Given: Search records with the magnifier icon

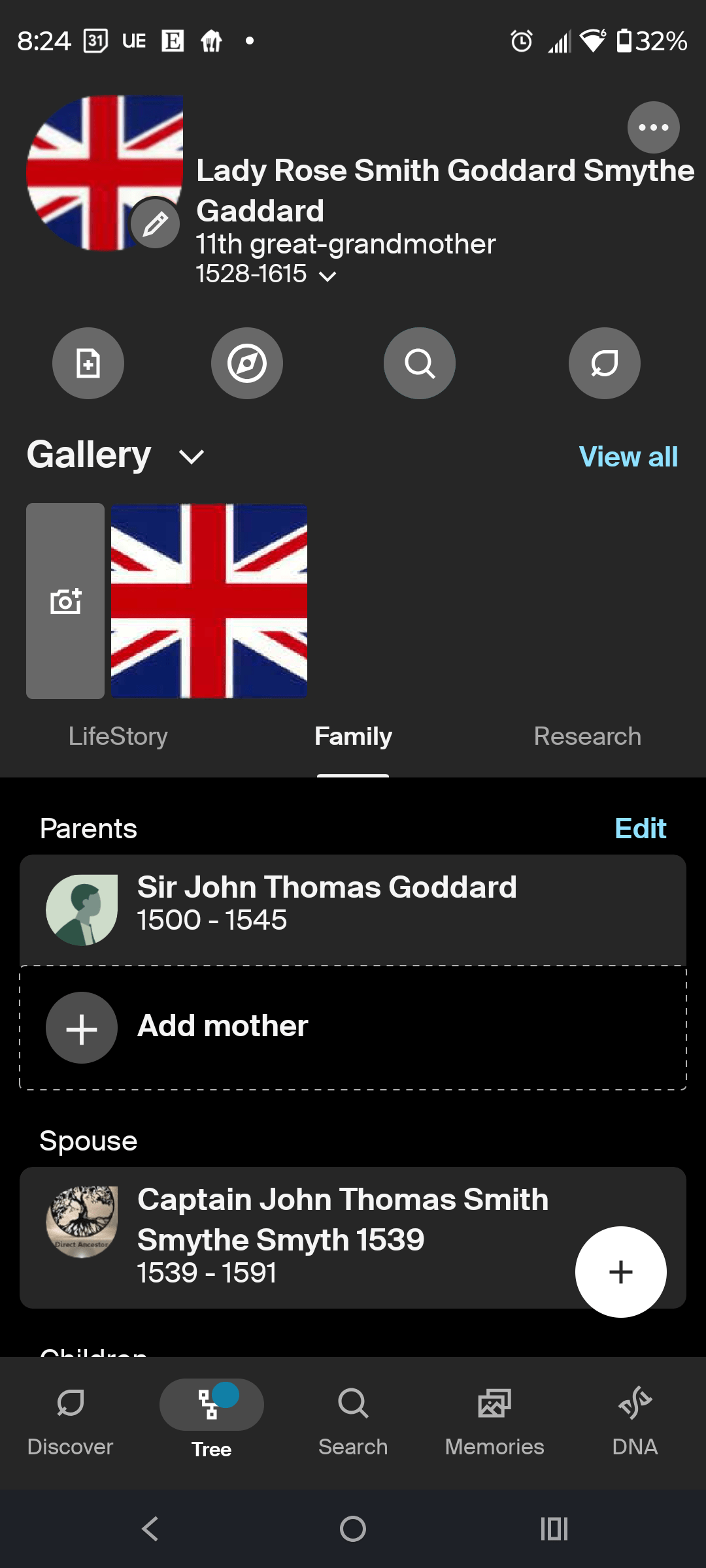Looking at the screenshot, I should click(x=419, y=363).
